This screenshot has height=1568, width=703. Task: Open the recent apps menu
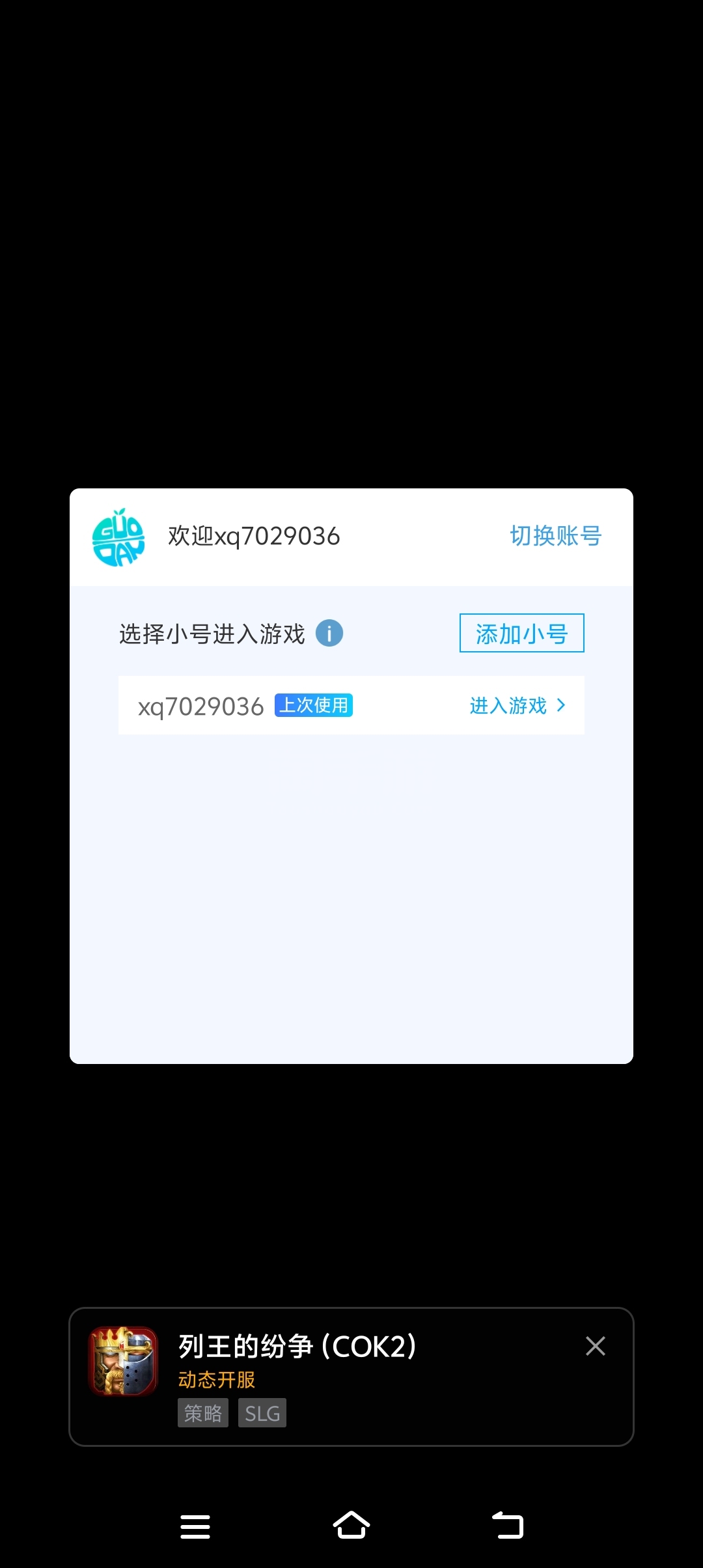point(195,1526)
